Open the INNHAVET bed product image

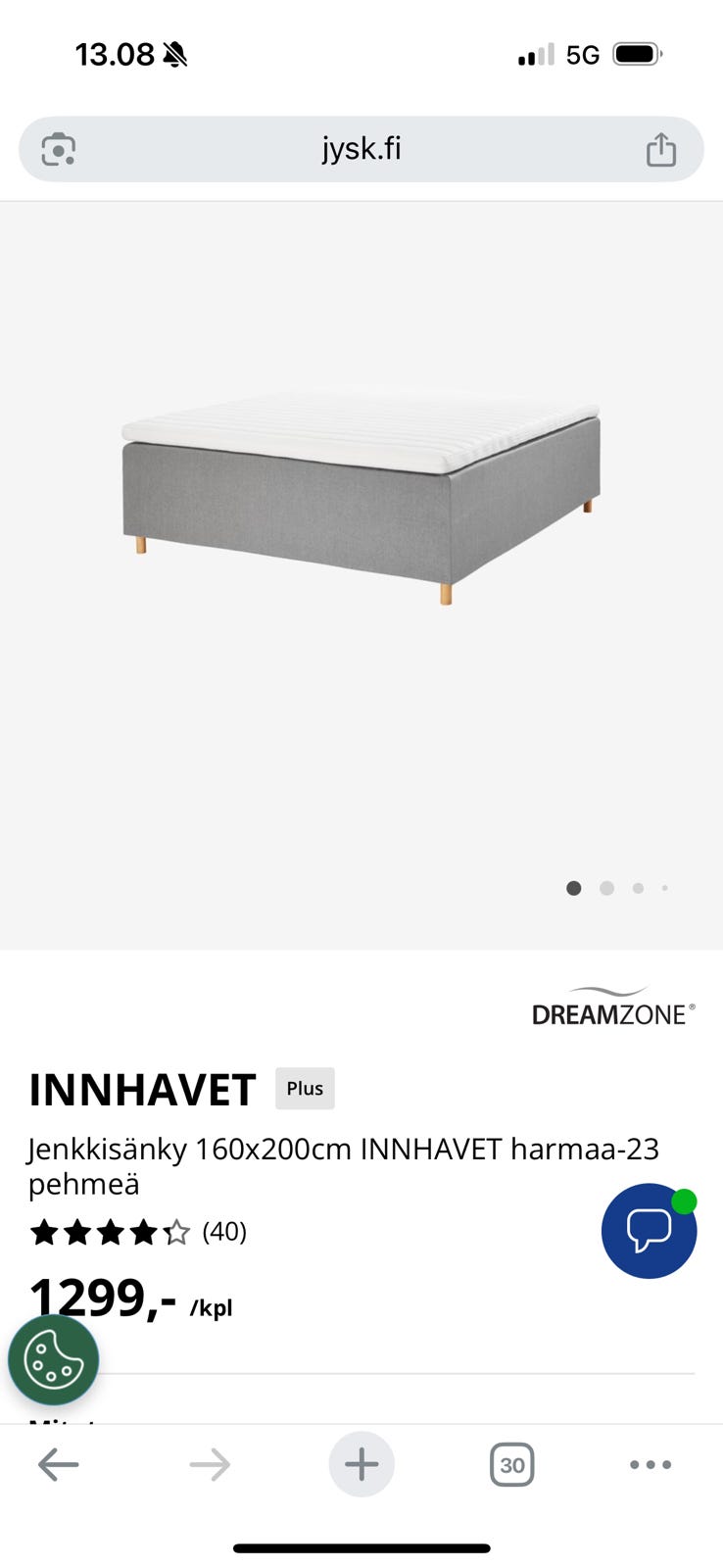[x=361, y=500]
